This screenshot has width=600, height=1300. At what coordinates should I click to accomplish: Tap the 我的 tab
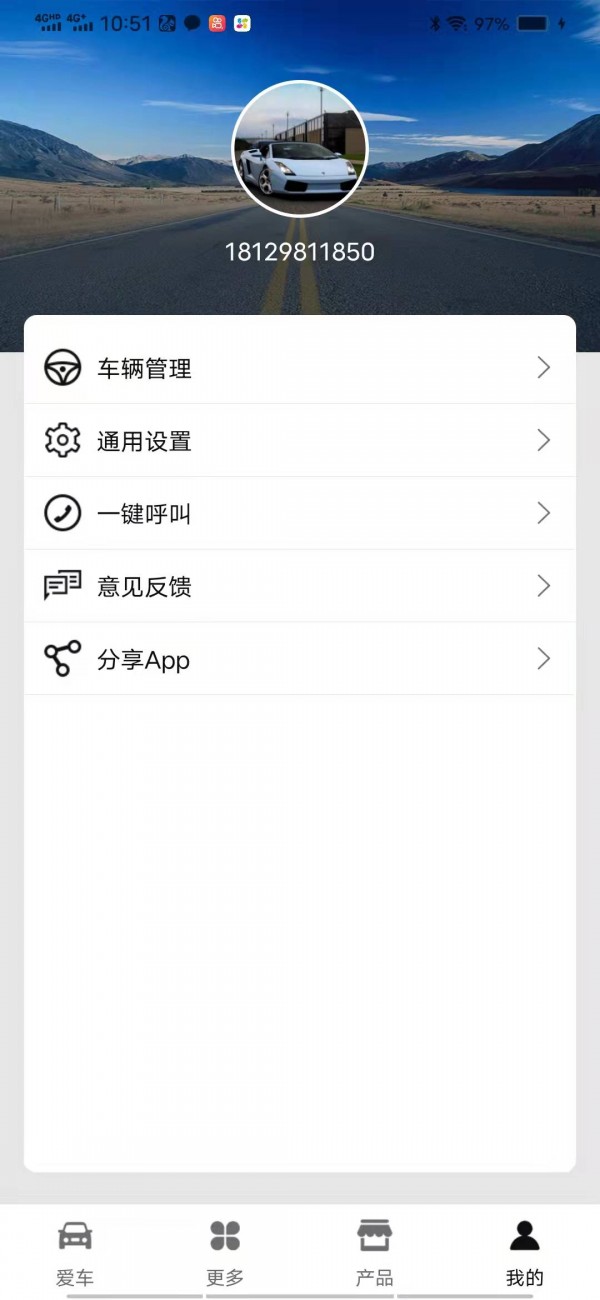tap(524, 1251)
